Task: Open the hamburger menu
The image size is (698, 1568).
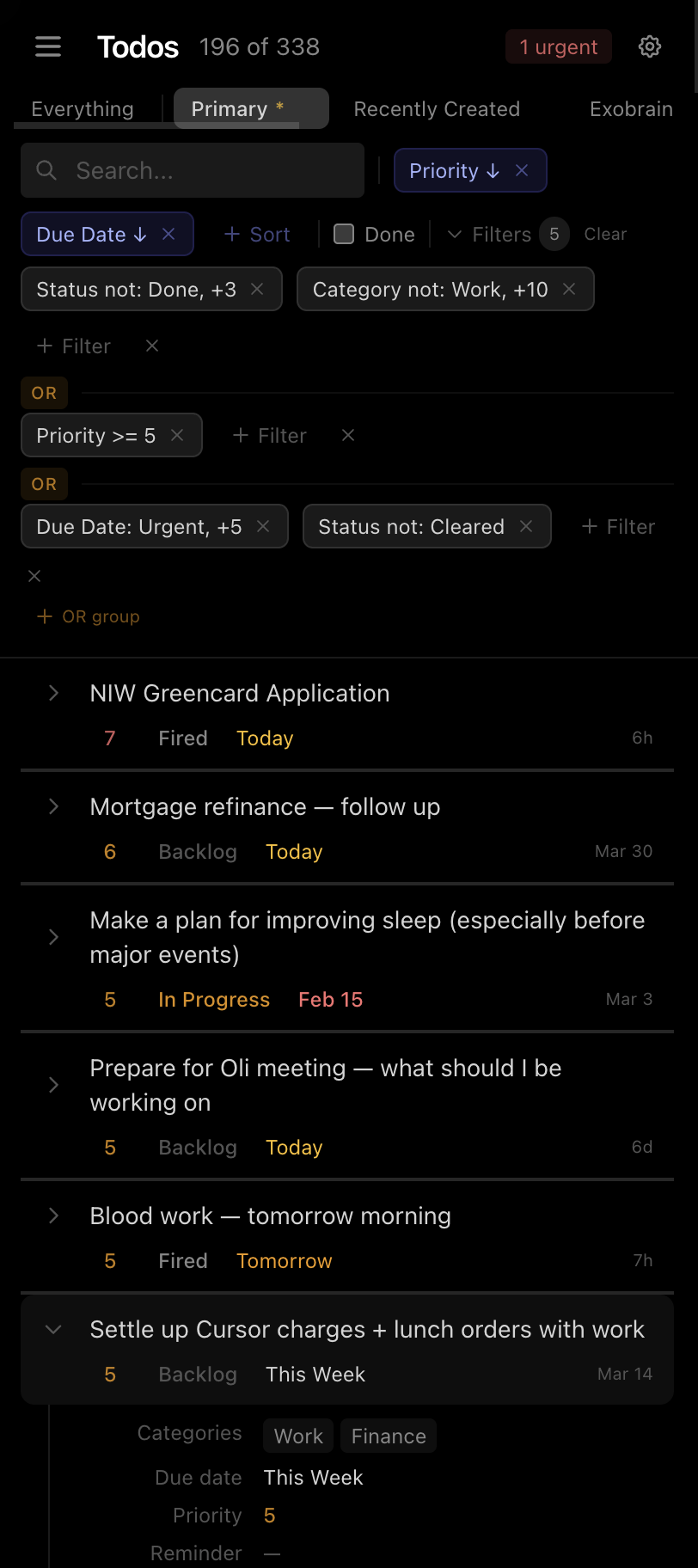Action: (48, 46)
